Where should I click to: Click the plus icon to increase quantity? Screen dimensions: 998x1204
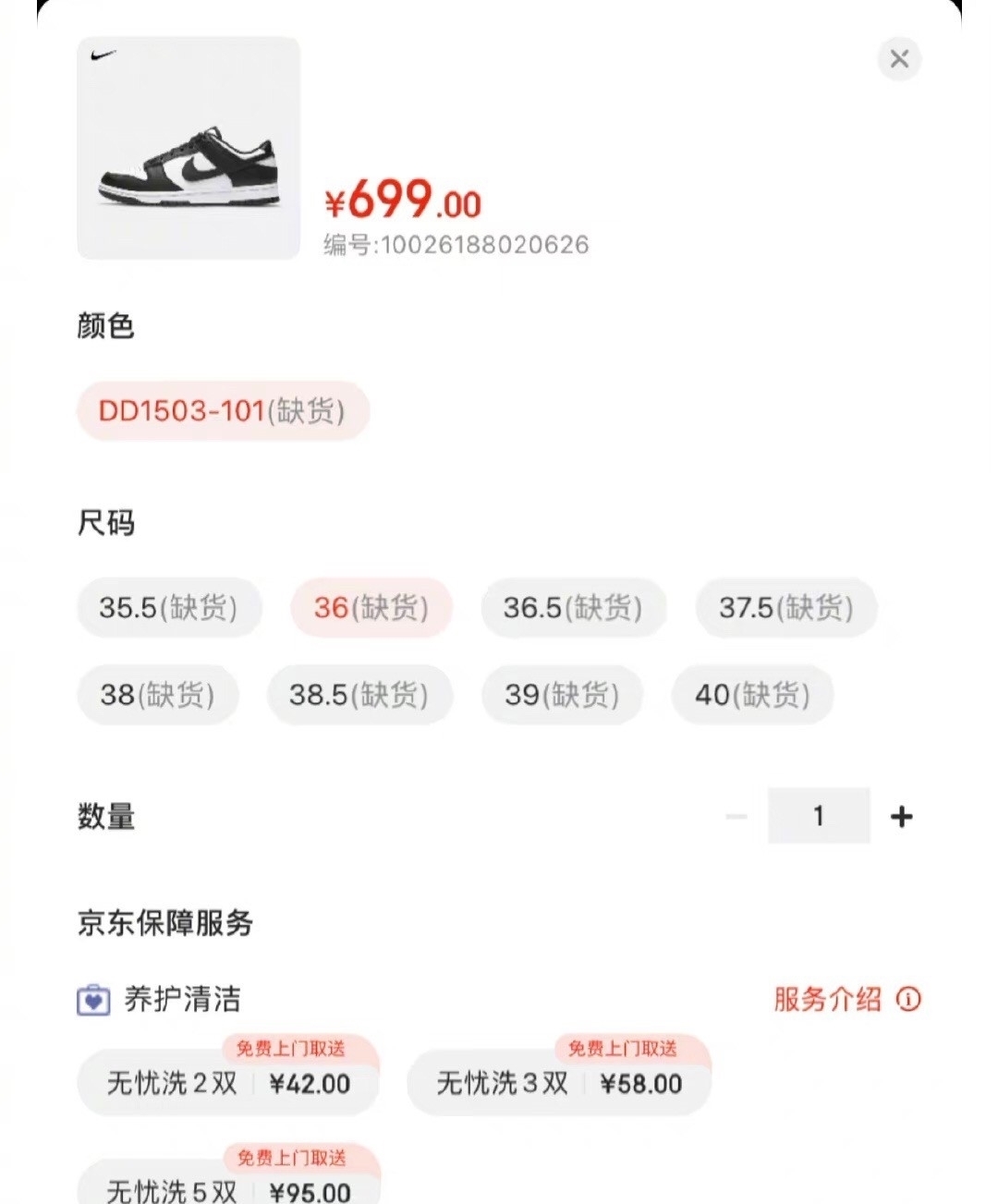(902, 815)
